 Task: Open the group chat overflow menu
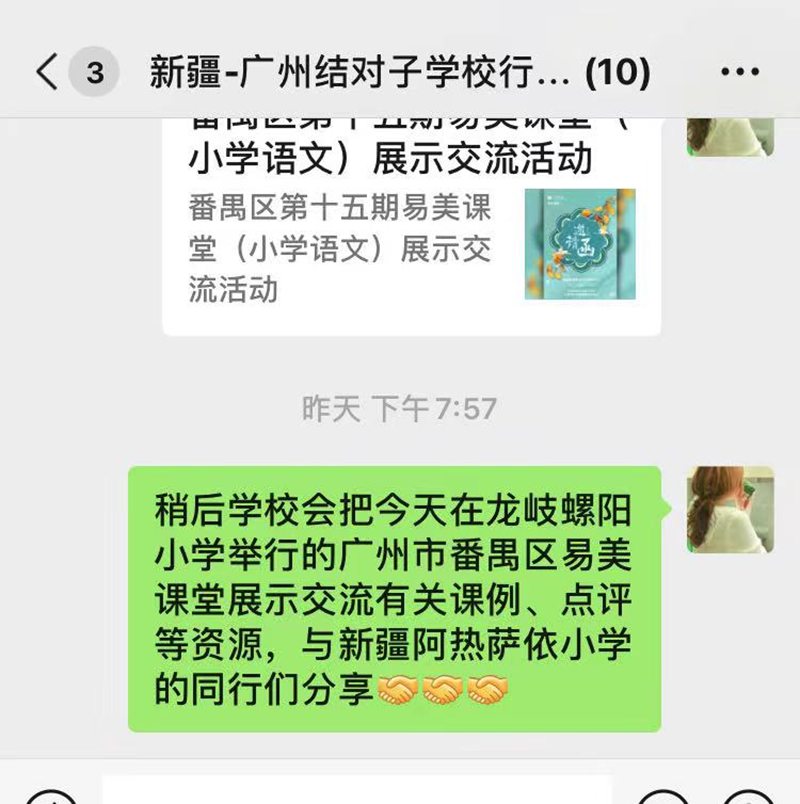pos(739,73)
